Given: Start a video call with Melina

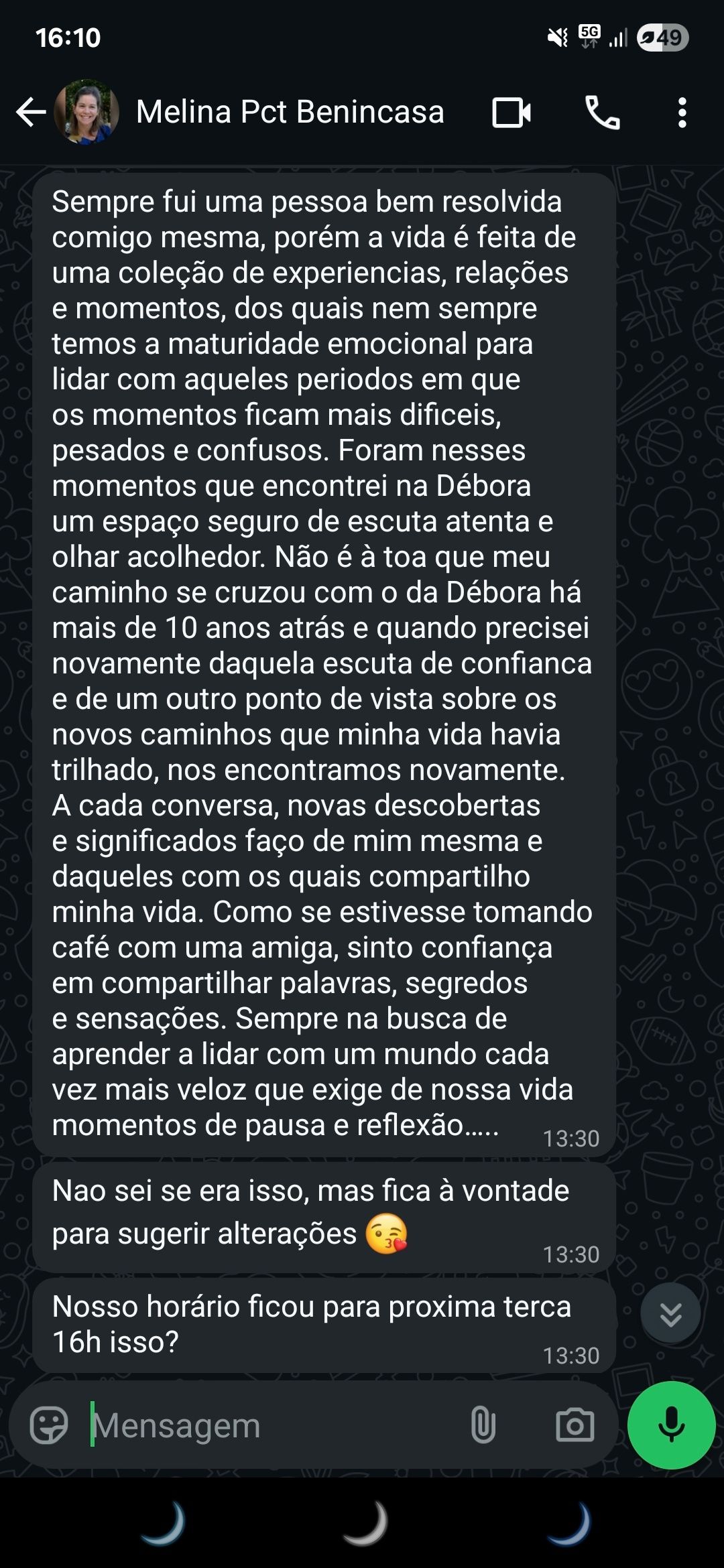Looking at the screenshot, I should 511,112.
